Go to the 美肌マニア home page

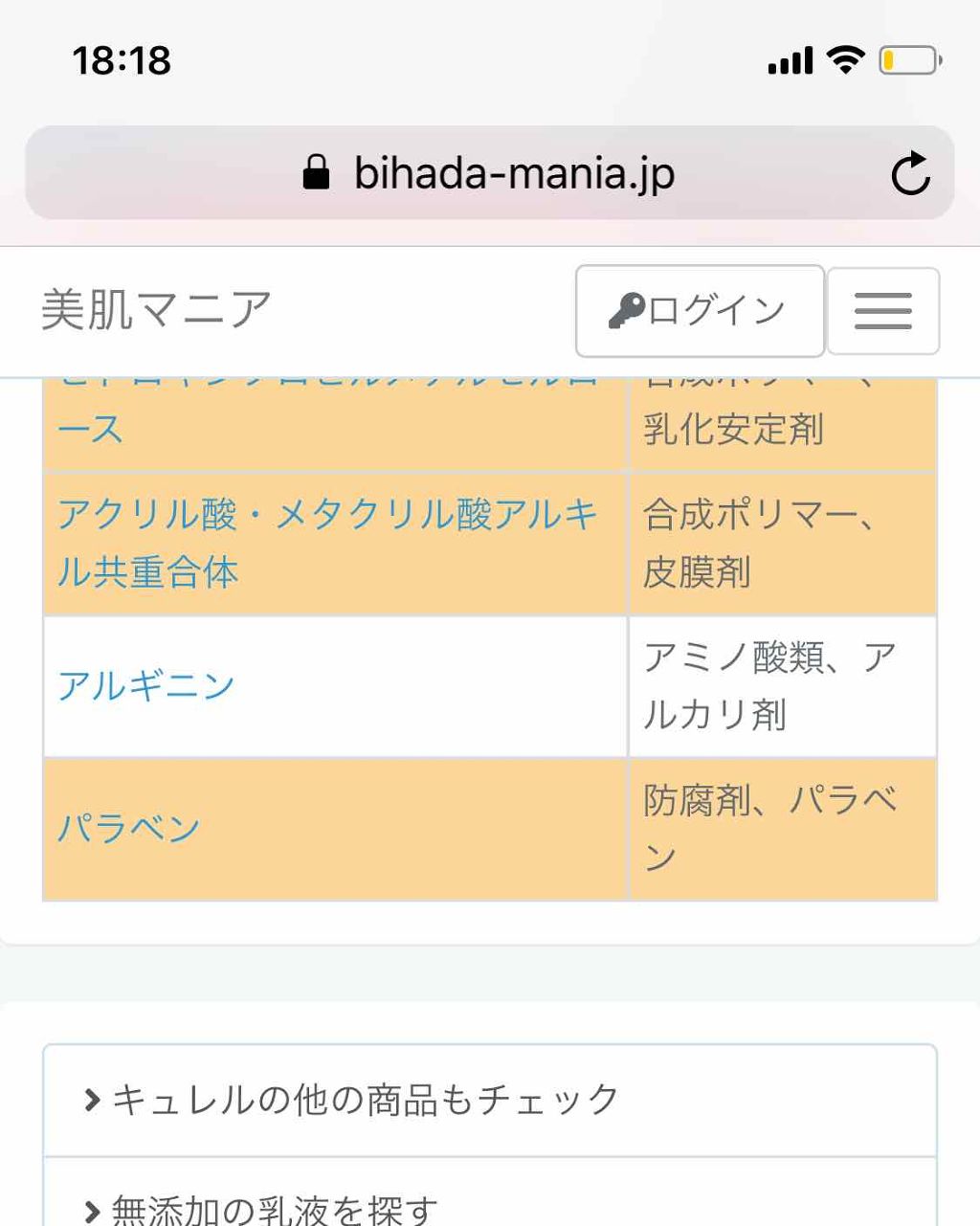coord(156,310)
